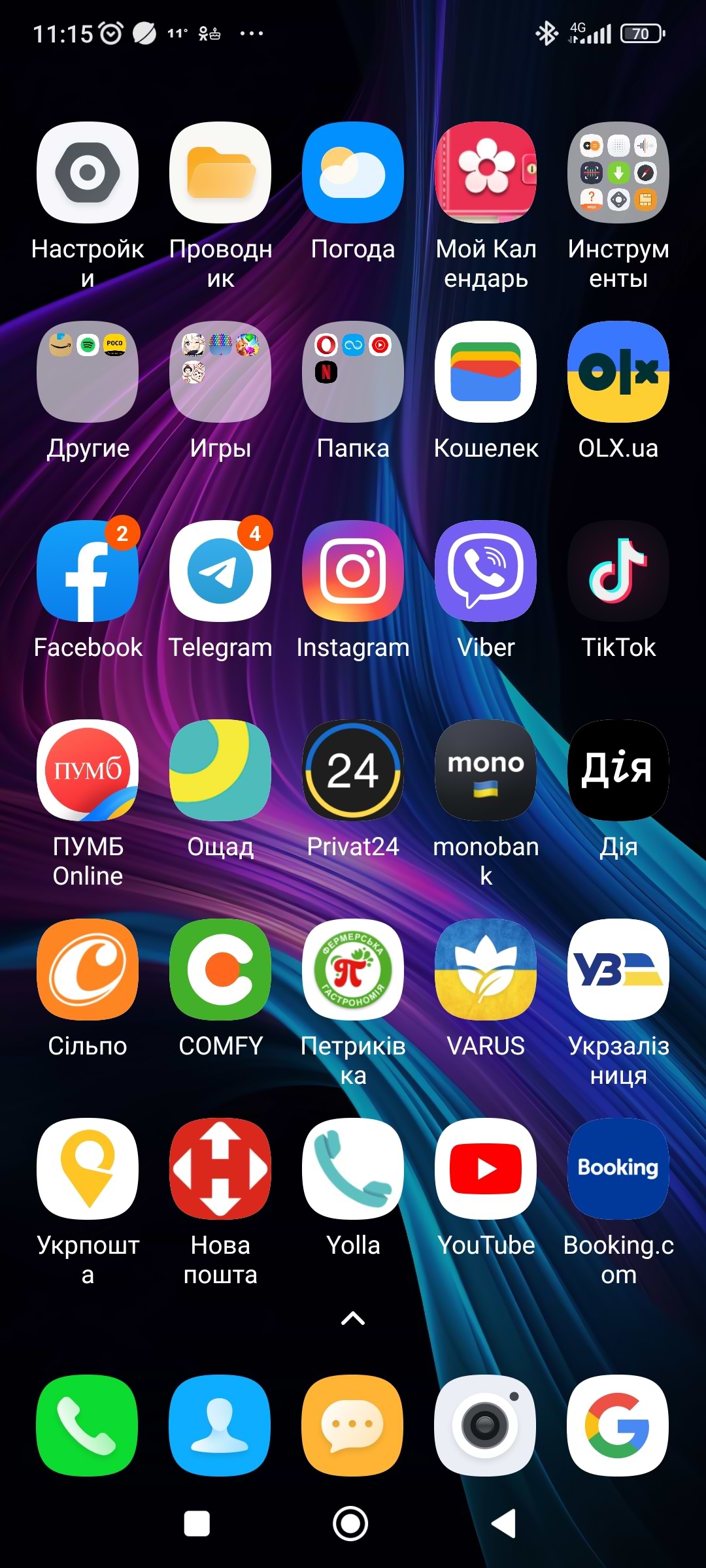Open the Настройки settings app
This screenshot has width=706, height=1568.
click(x=88, y=173)
